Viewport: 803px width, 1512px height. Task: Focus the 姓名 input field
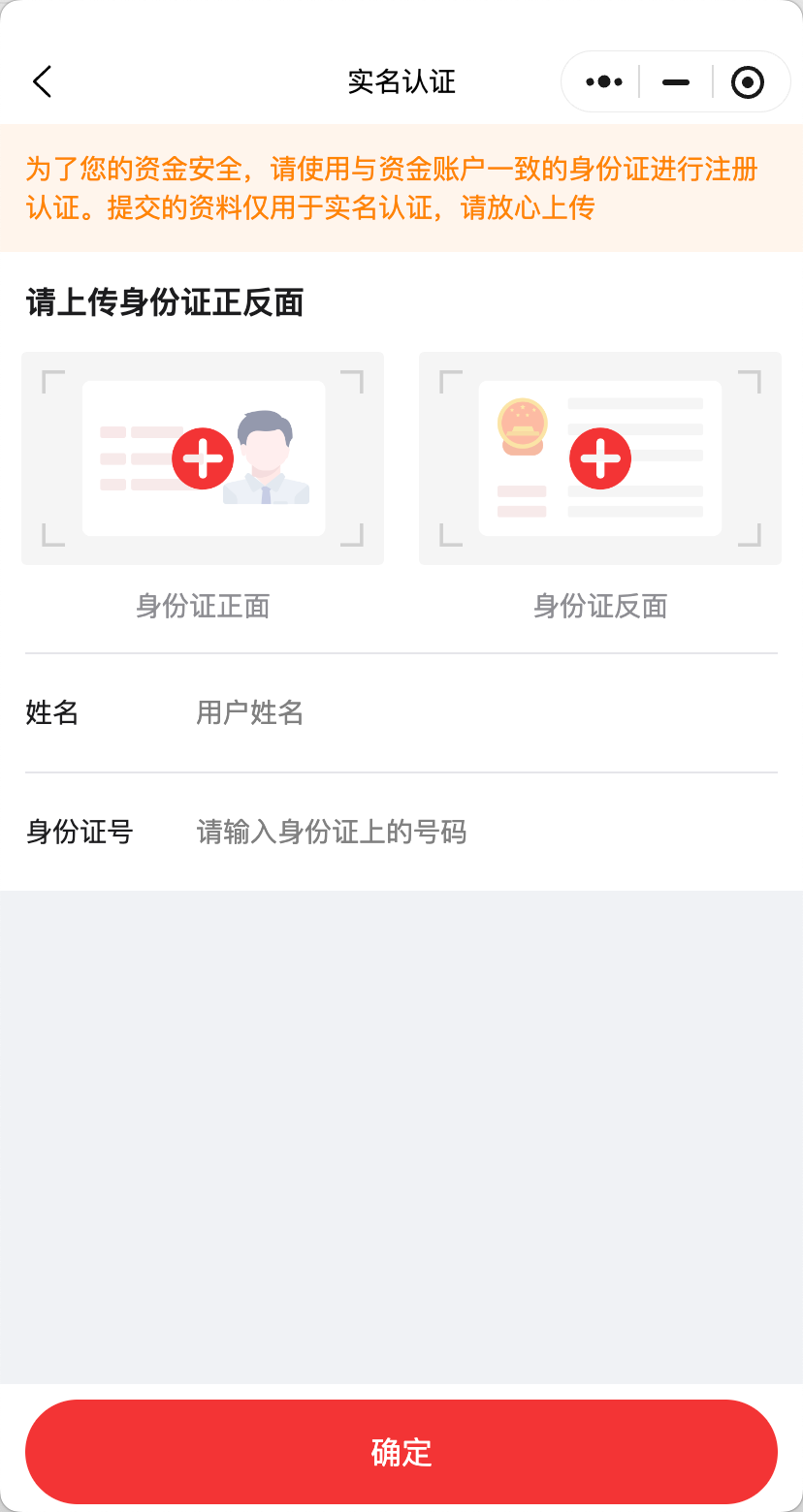(466, 713)
